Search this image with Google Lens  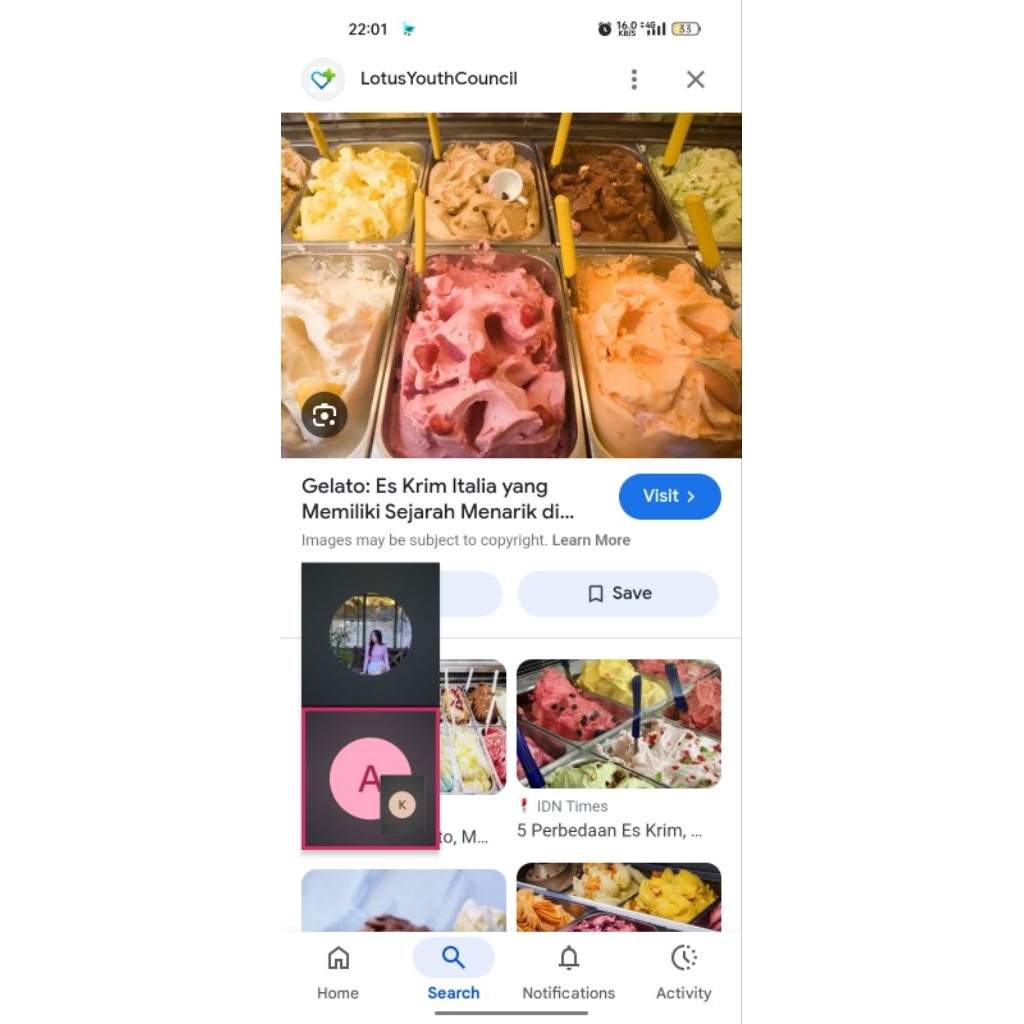(324, 415)
